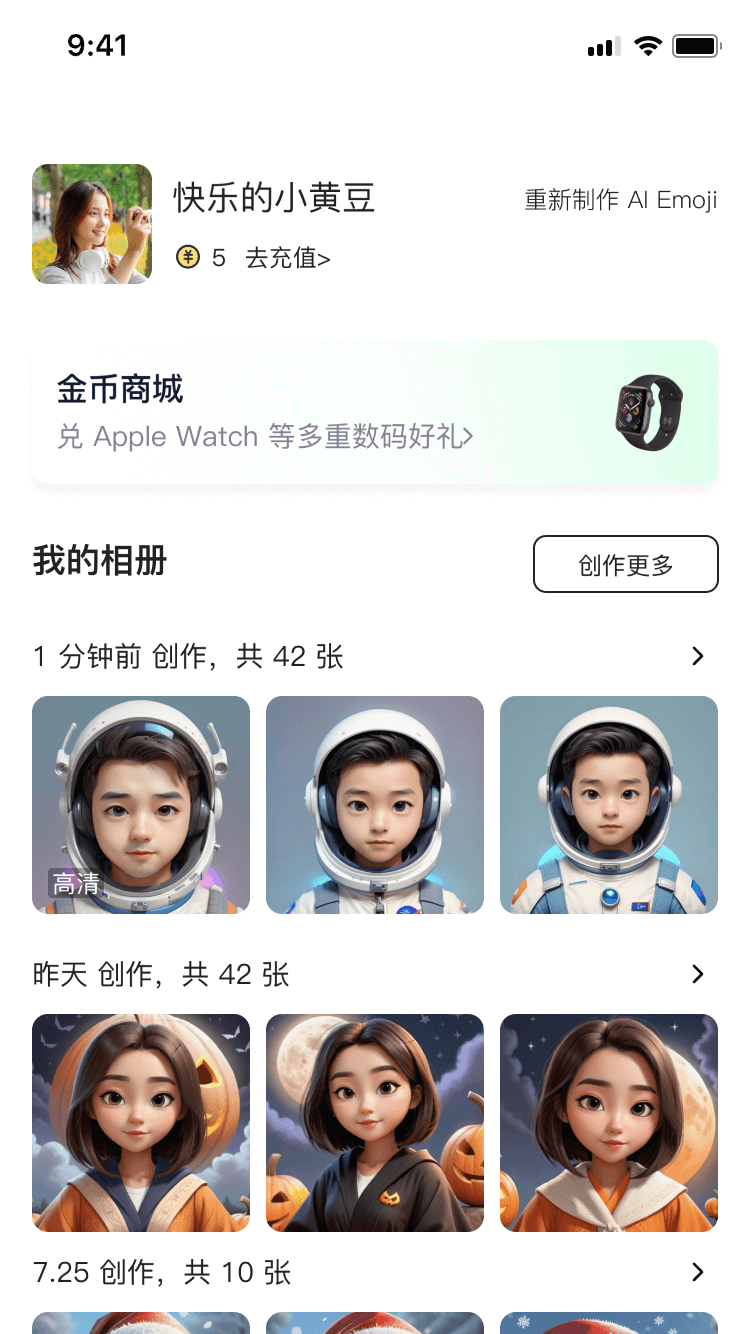Expand the 7.25 创作 album chevron
The image size is (750, 1334).
(698, 1272)
